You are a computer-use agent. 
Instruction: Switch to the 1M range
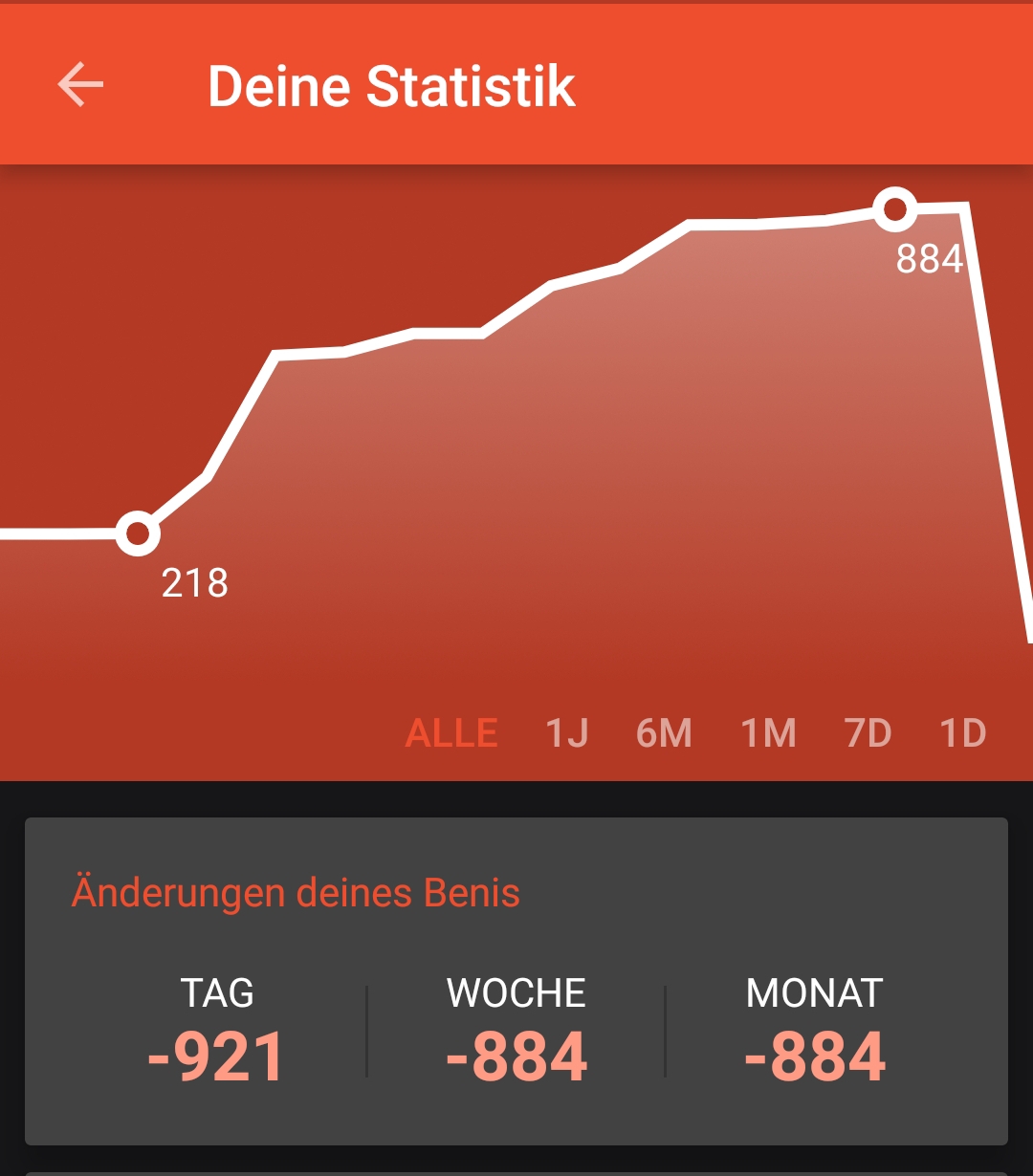[x=769, y=733]
